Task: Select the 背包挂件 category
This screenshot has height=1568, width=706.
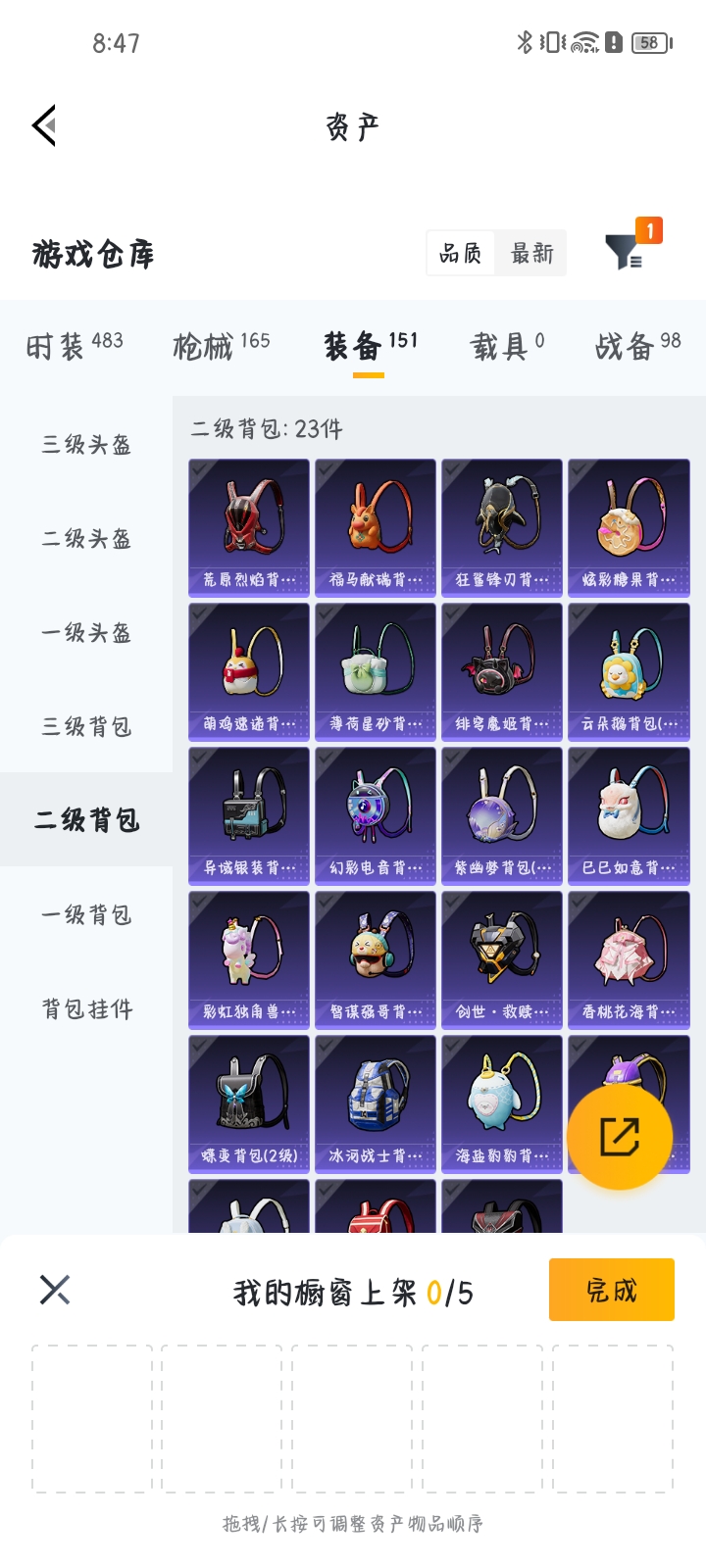Action: (x=86, y=1009)
